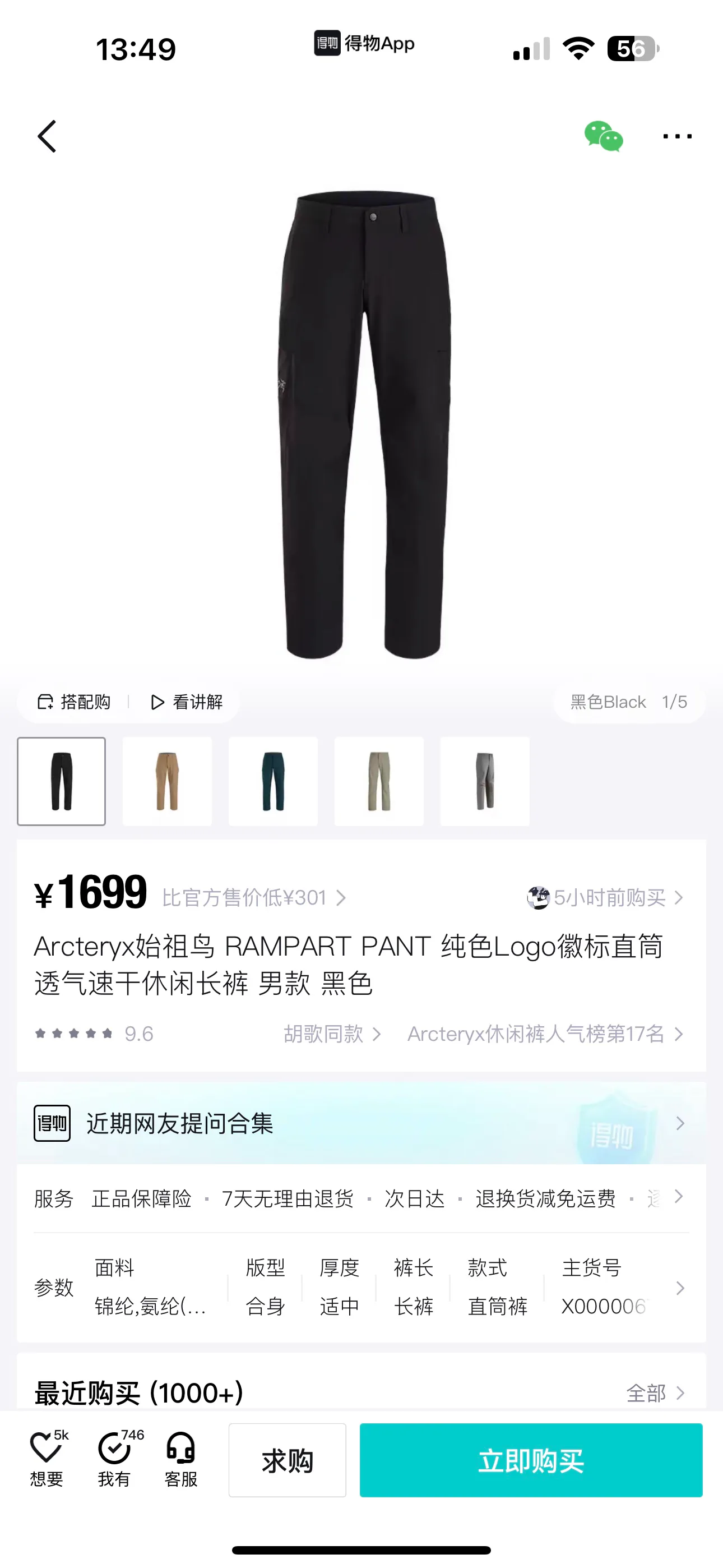Expand the 参数 product parameters row

(361, 1288)
